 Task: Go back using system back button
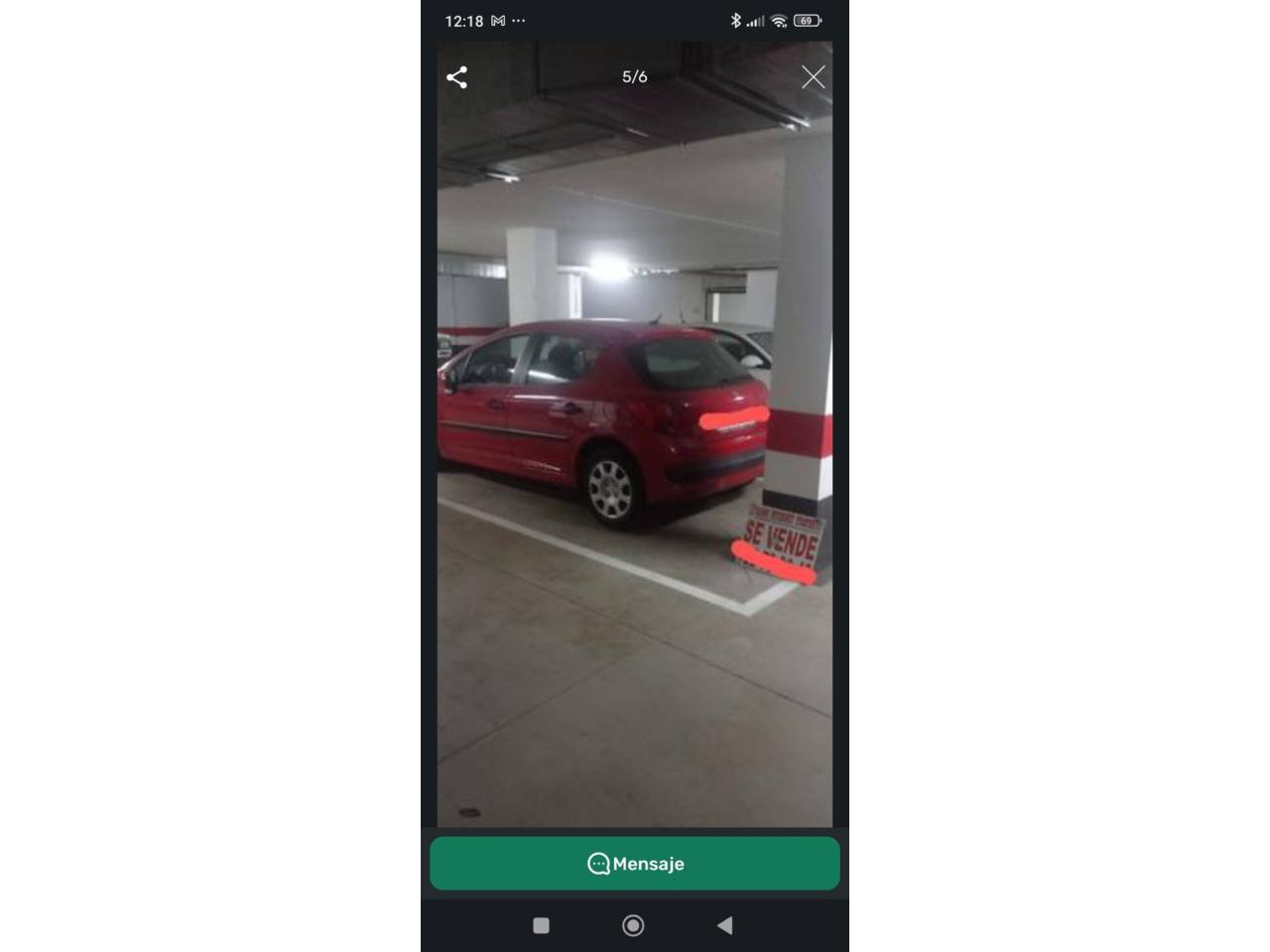click(x=725, y=925)
